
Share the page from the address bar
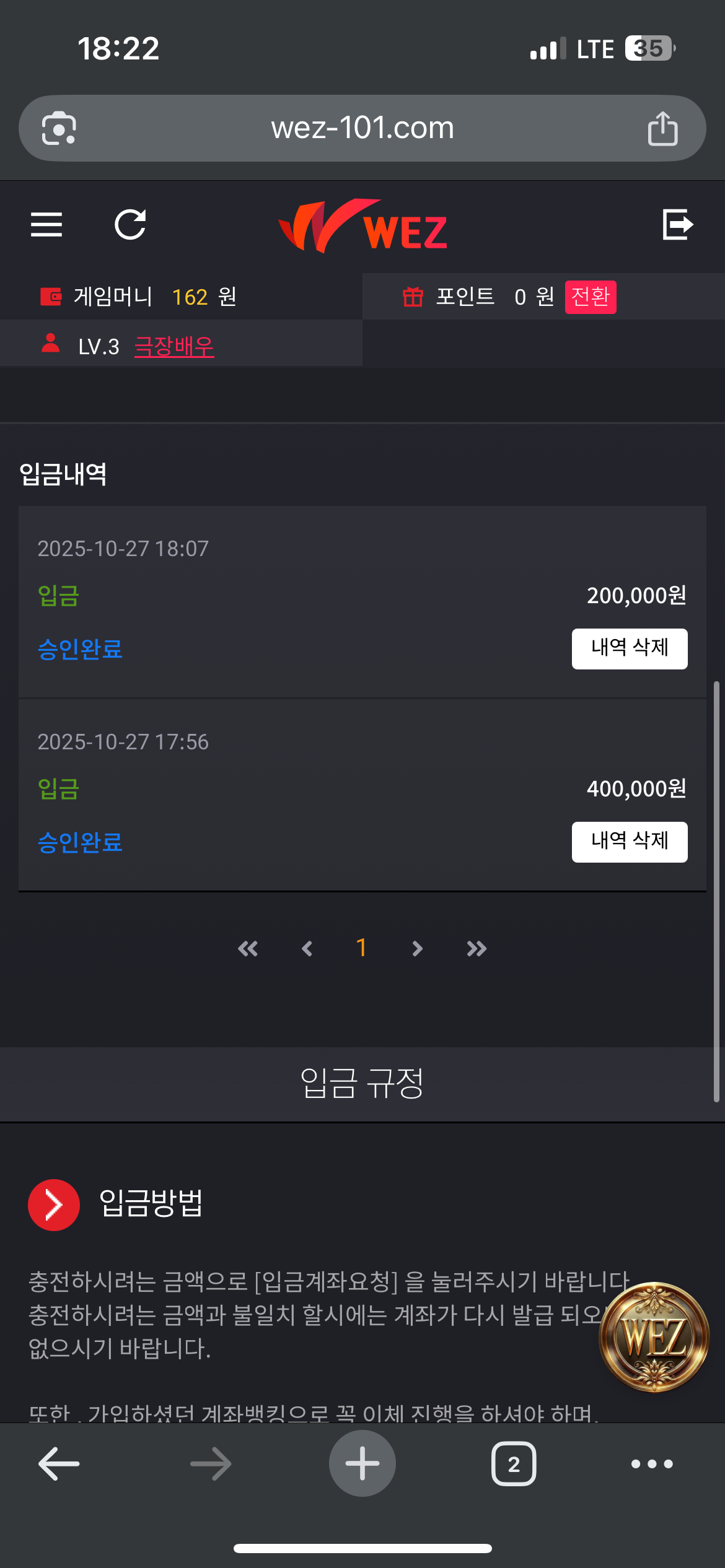tap(662, 128)
